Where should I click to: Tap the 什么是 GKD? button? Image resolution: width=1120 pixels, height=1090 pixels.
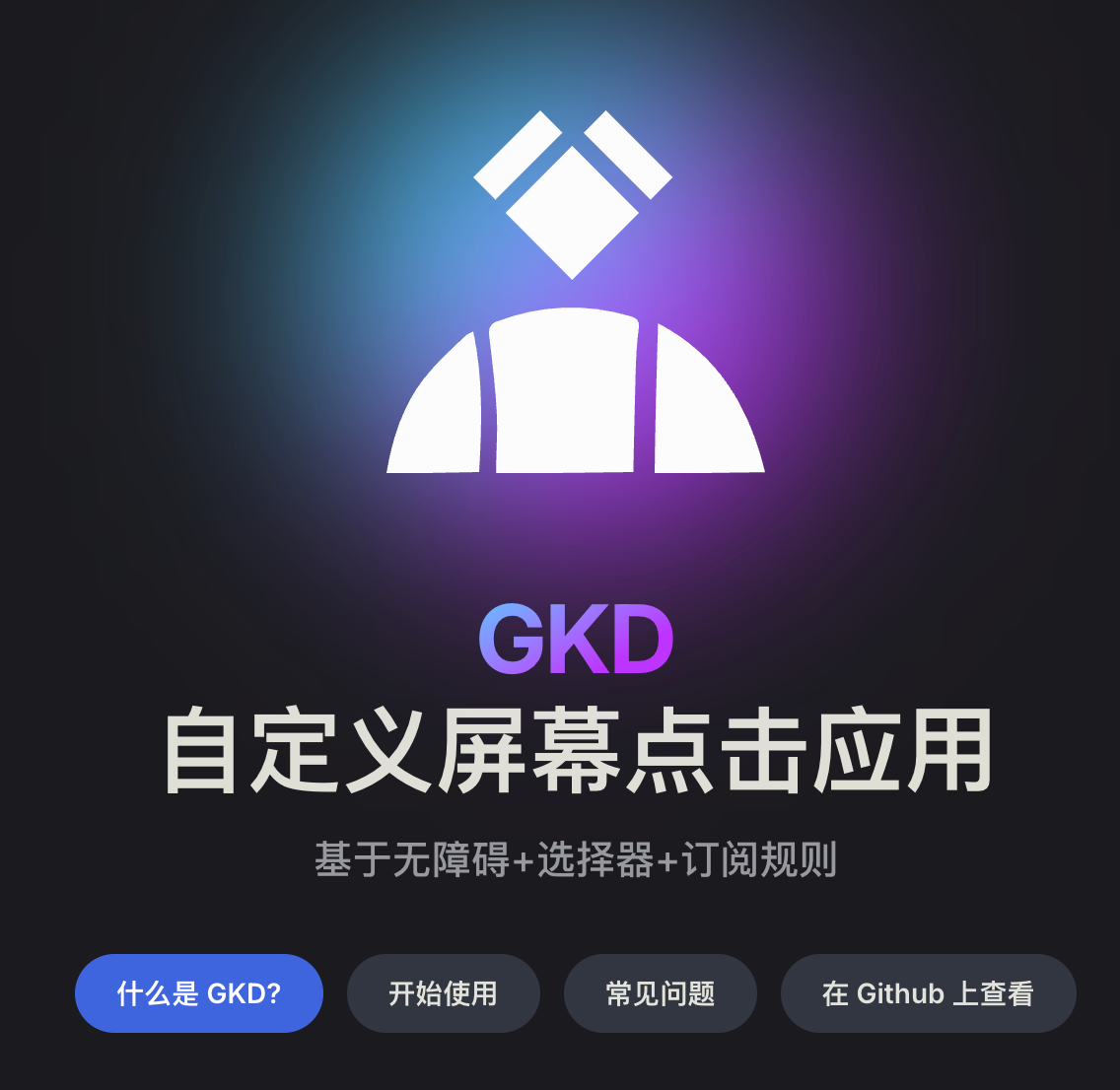click(x=199, y=993)
